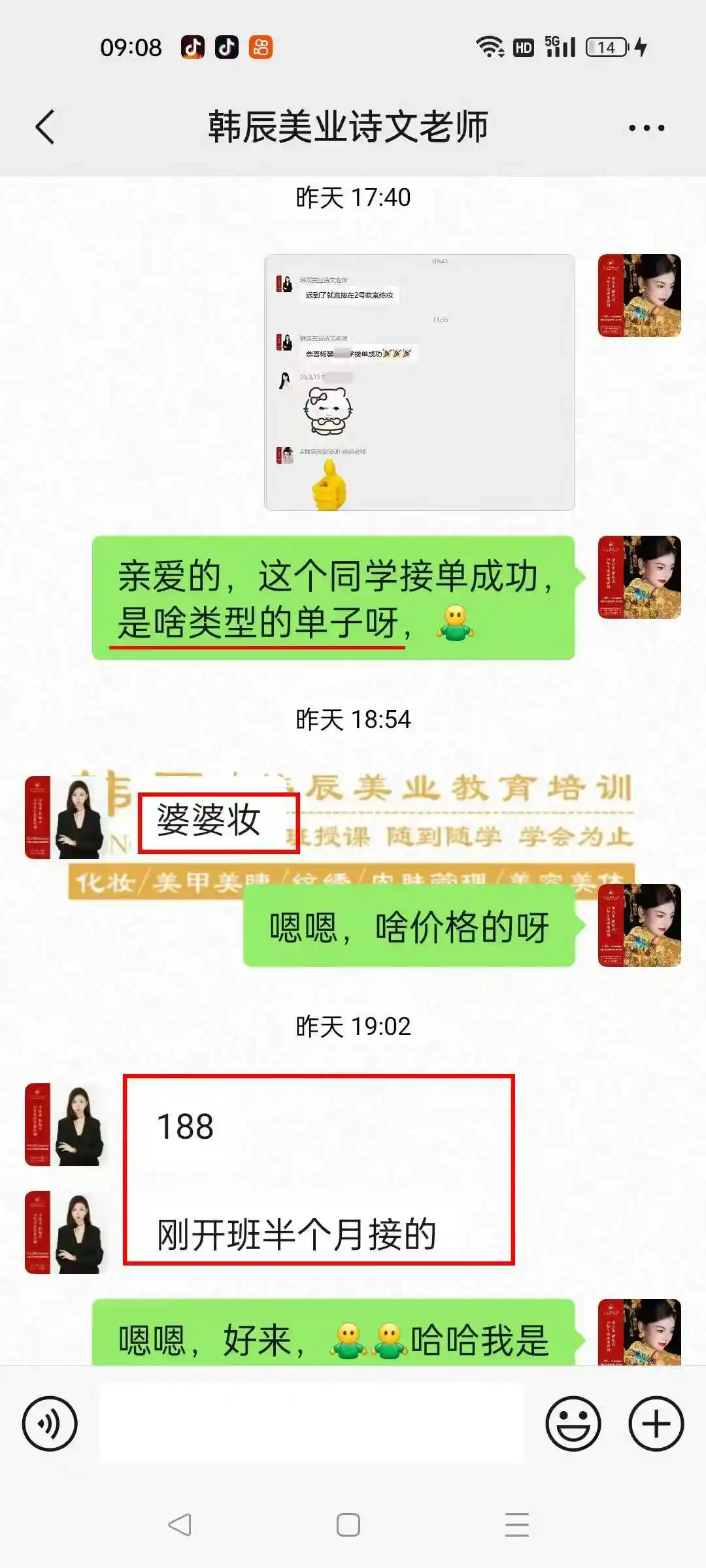
Task: Tap the system back navigation button
Action: (180, 1525)
